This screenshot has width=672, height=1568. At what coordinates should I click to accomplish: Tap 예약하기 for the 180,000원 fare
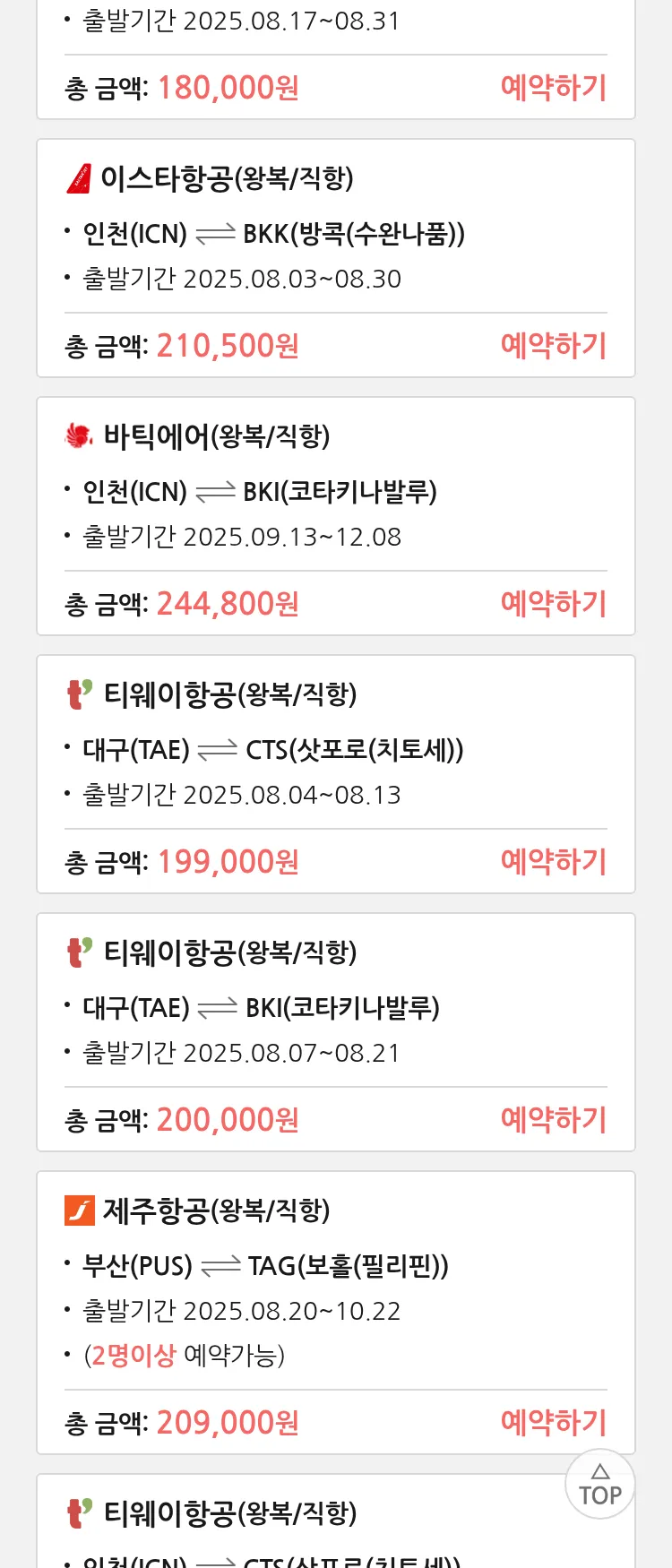[x=553, y=88]
